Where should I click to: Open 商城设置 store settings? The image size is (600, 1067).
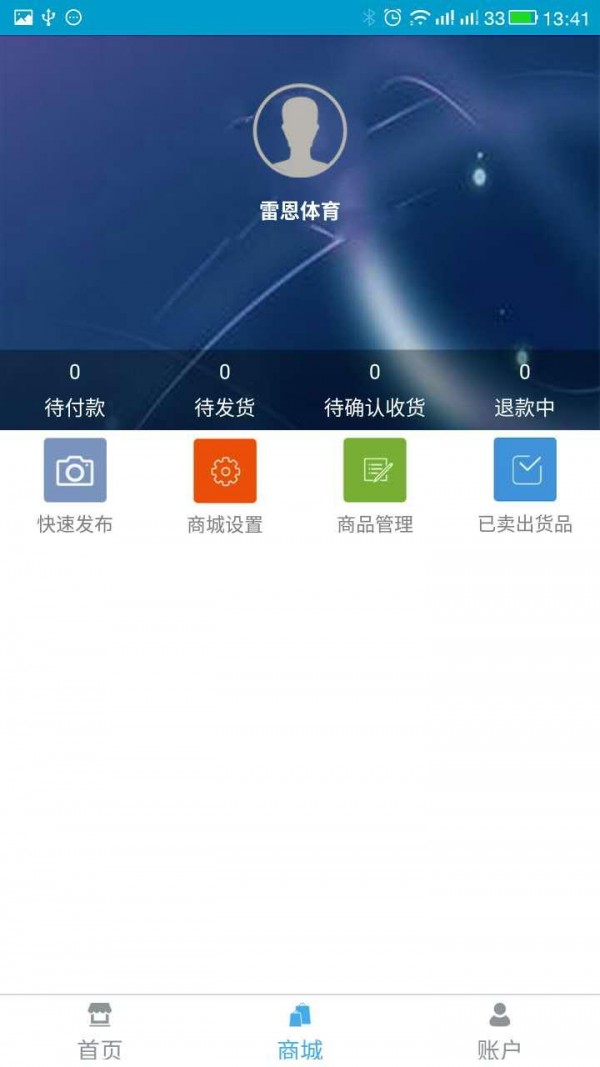click(x=225, y=486)
